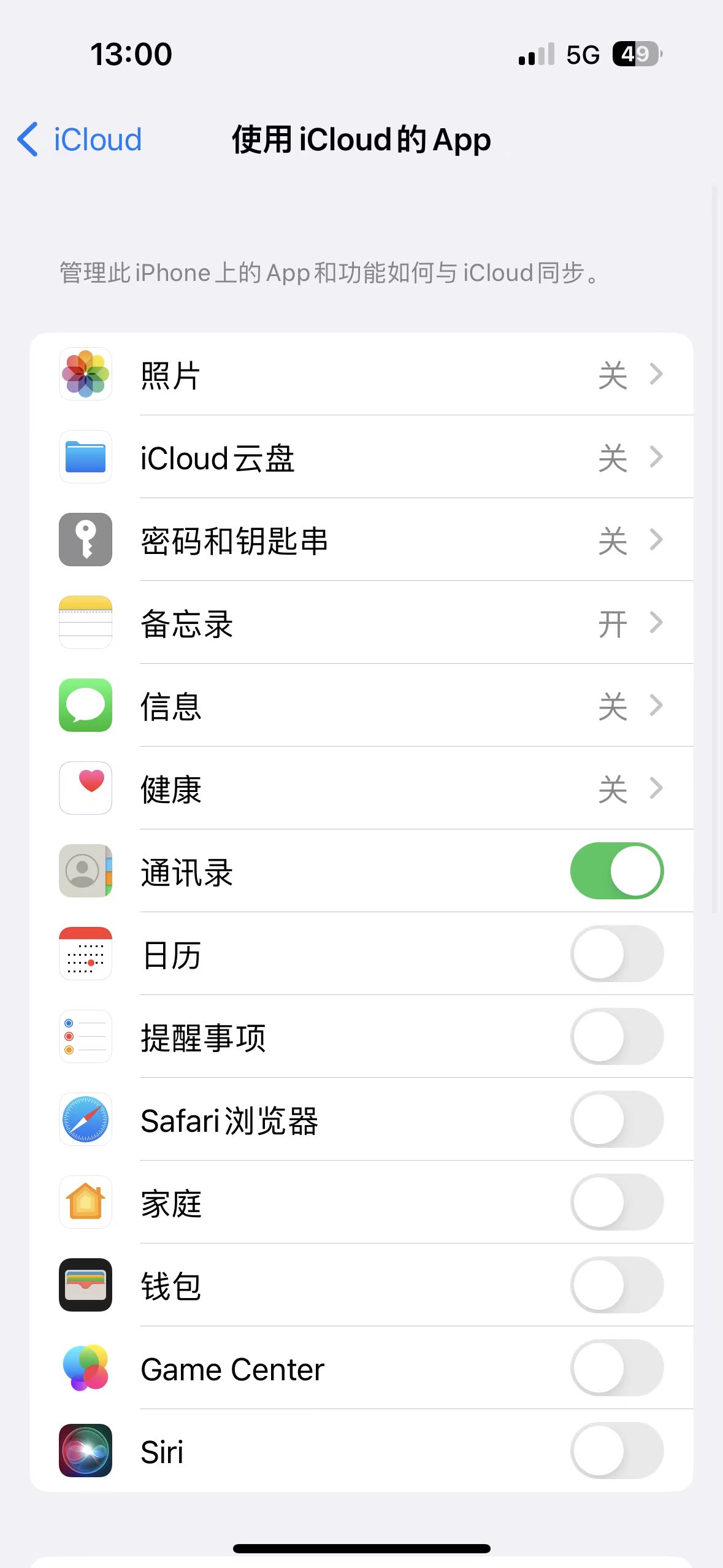Turn on the 钱包 switch
723x1568 pixels.
click(x=616, y=1285)
